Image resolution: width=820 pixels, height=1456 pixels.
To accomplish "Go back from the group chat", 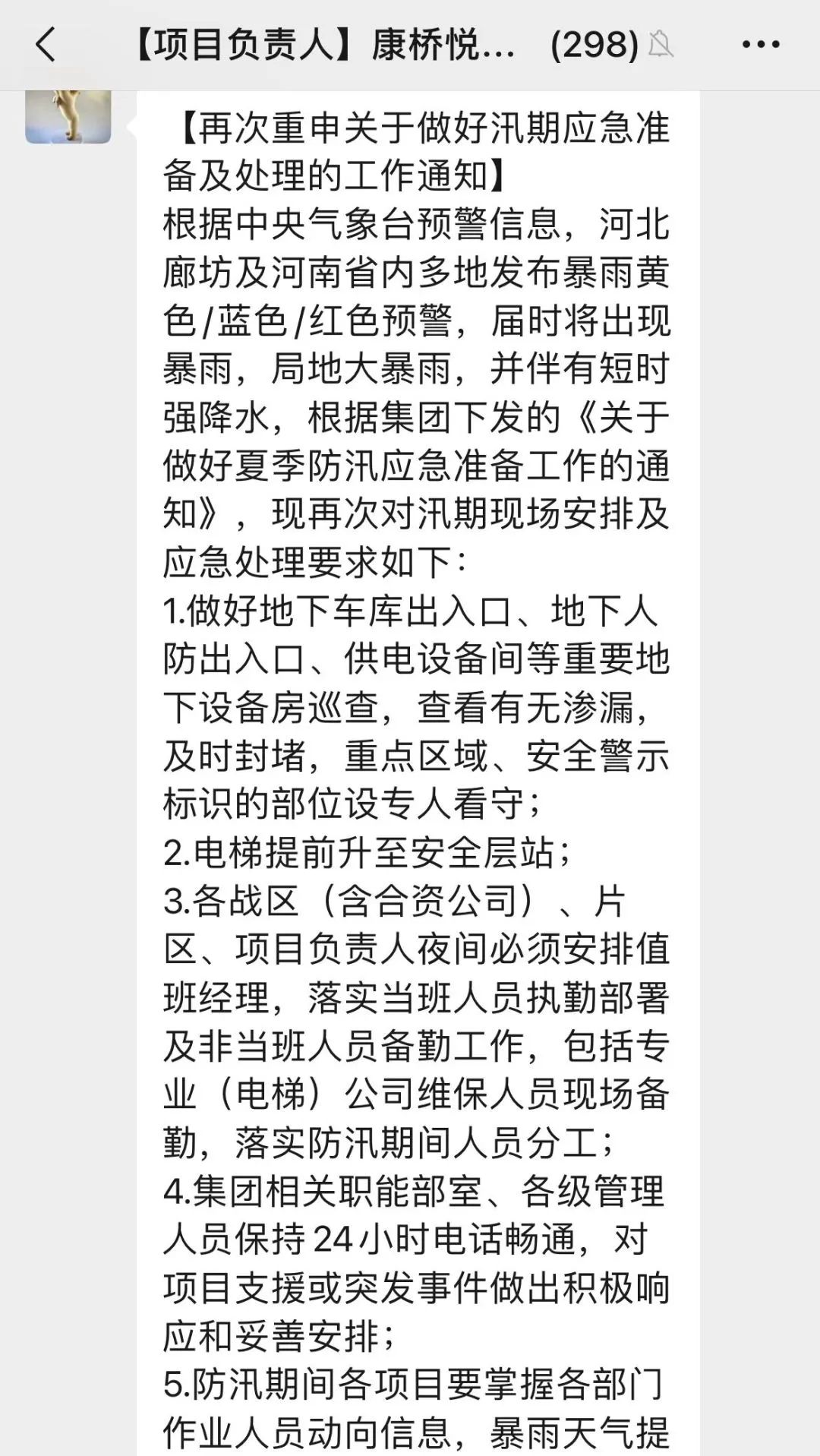I will (x=46, y=45).
